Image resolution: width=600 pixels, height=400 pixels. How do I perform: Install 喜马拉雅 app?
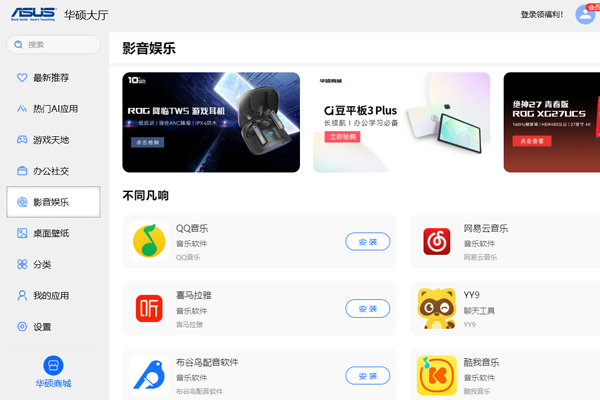pos(367,309)
